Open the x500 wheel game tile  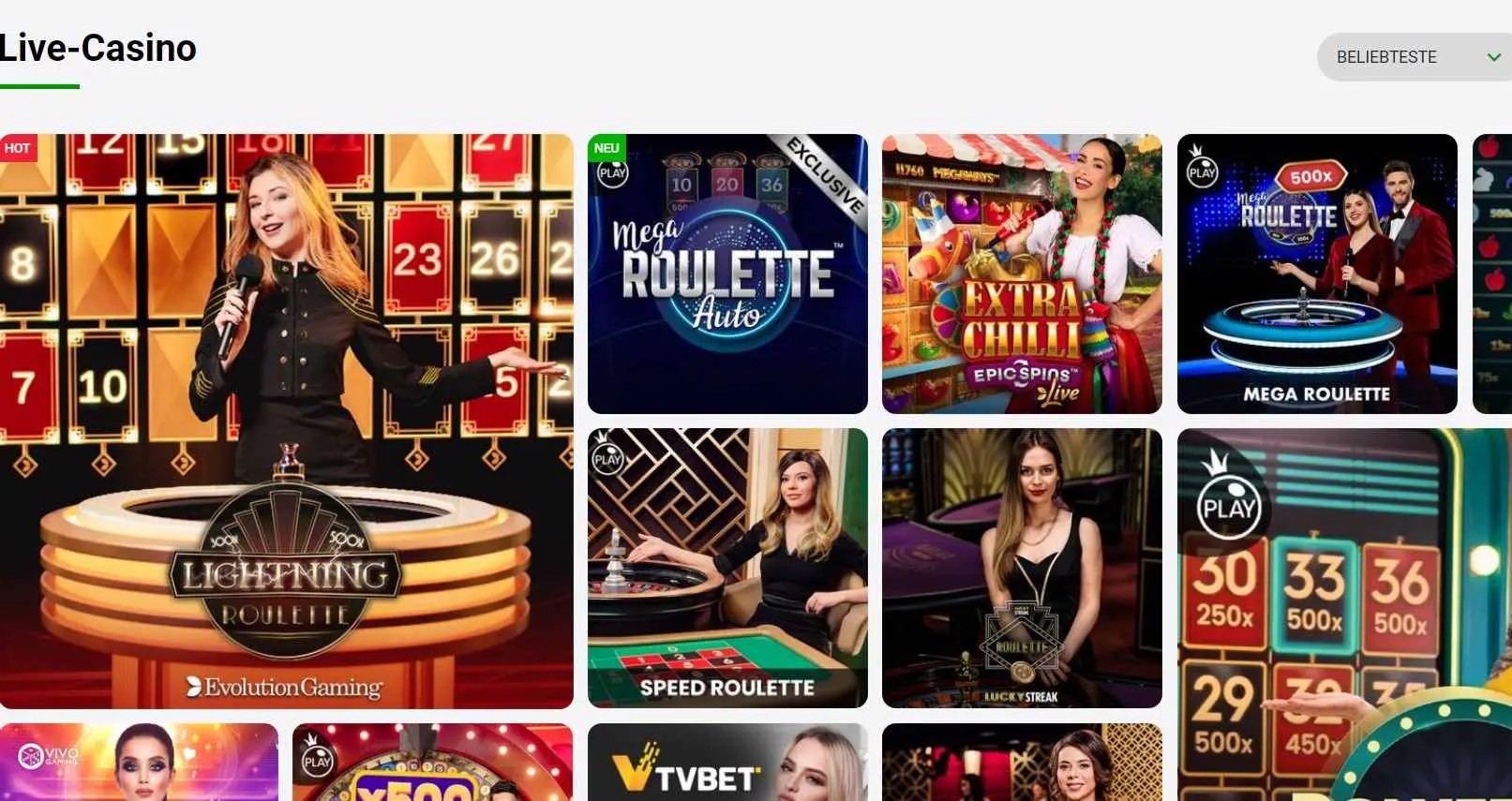click(x=432, y=763)
